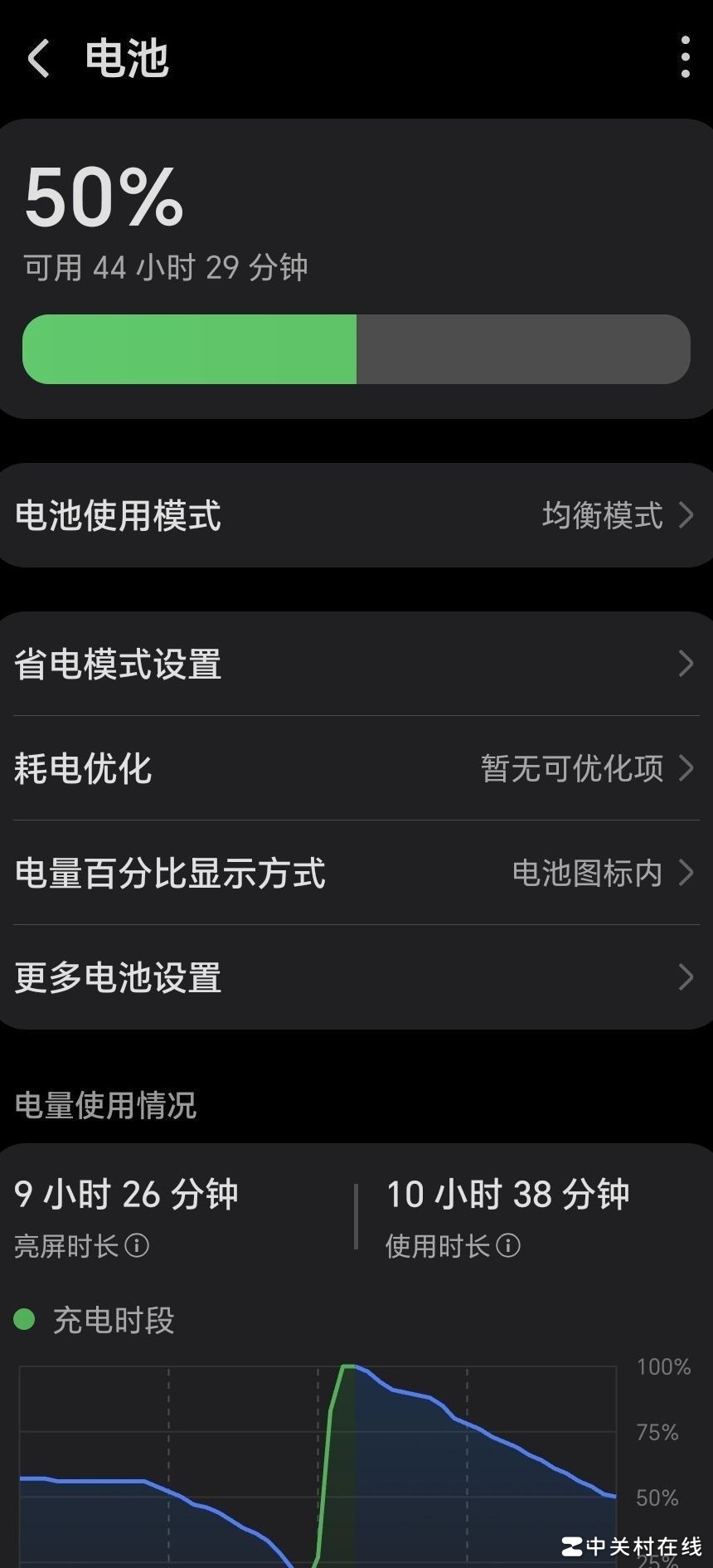The width and height of the screenshot is (713, 1568).
Task: Go back from the 电池 page
Action: tap(38, 58)
